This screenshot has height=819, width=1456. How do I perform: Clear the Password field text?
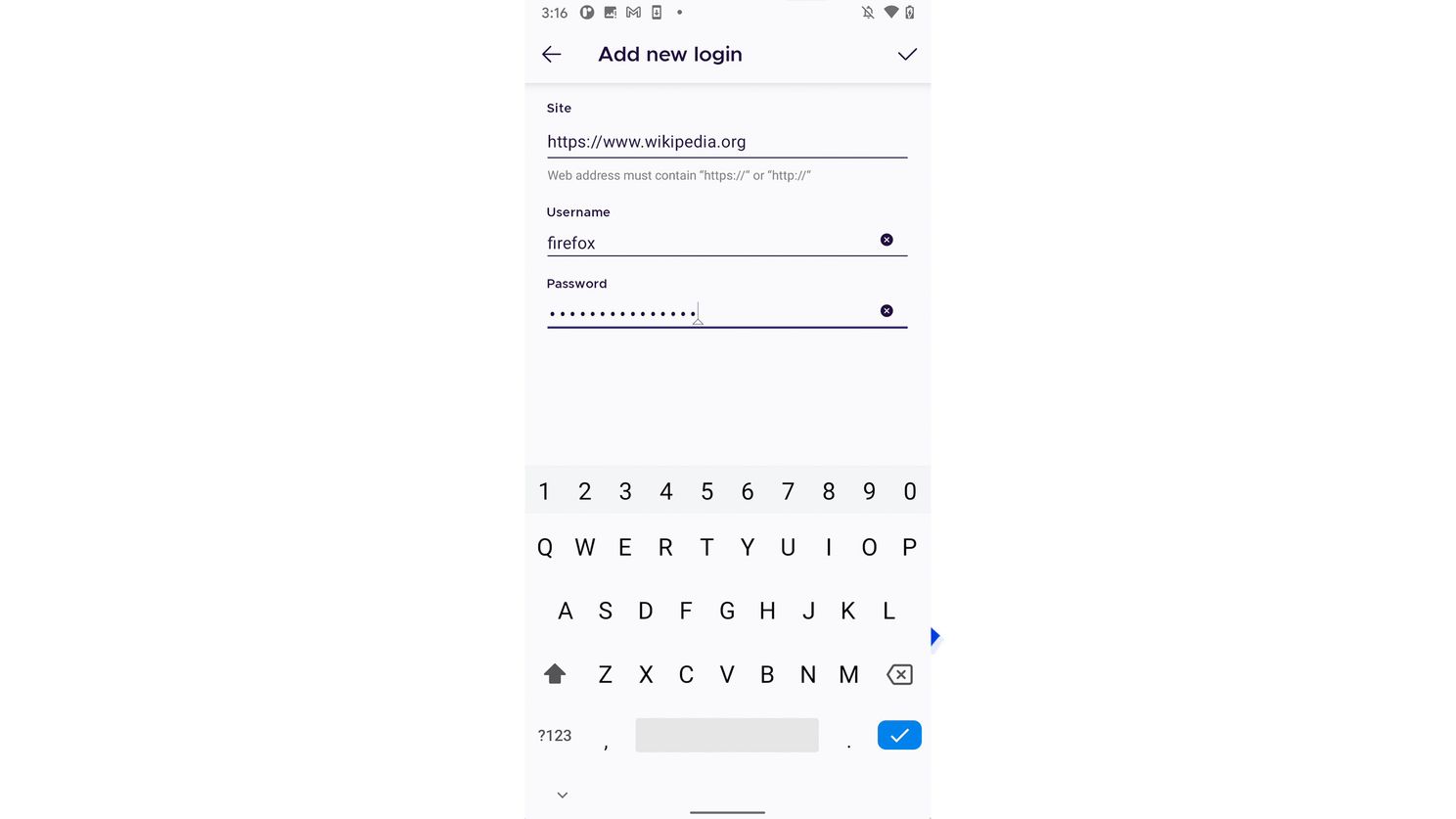coord(887,311)
